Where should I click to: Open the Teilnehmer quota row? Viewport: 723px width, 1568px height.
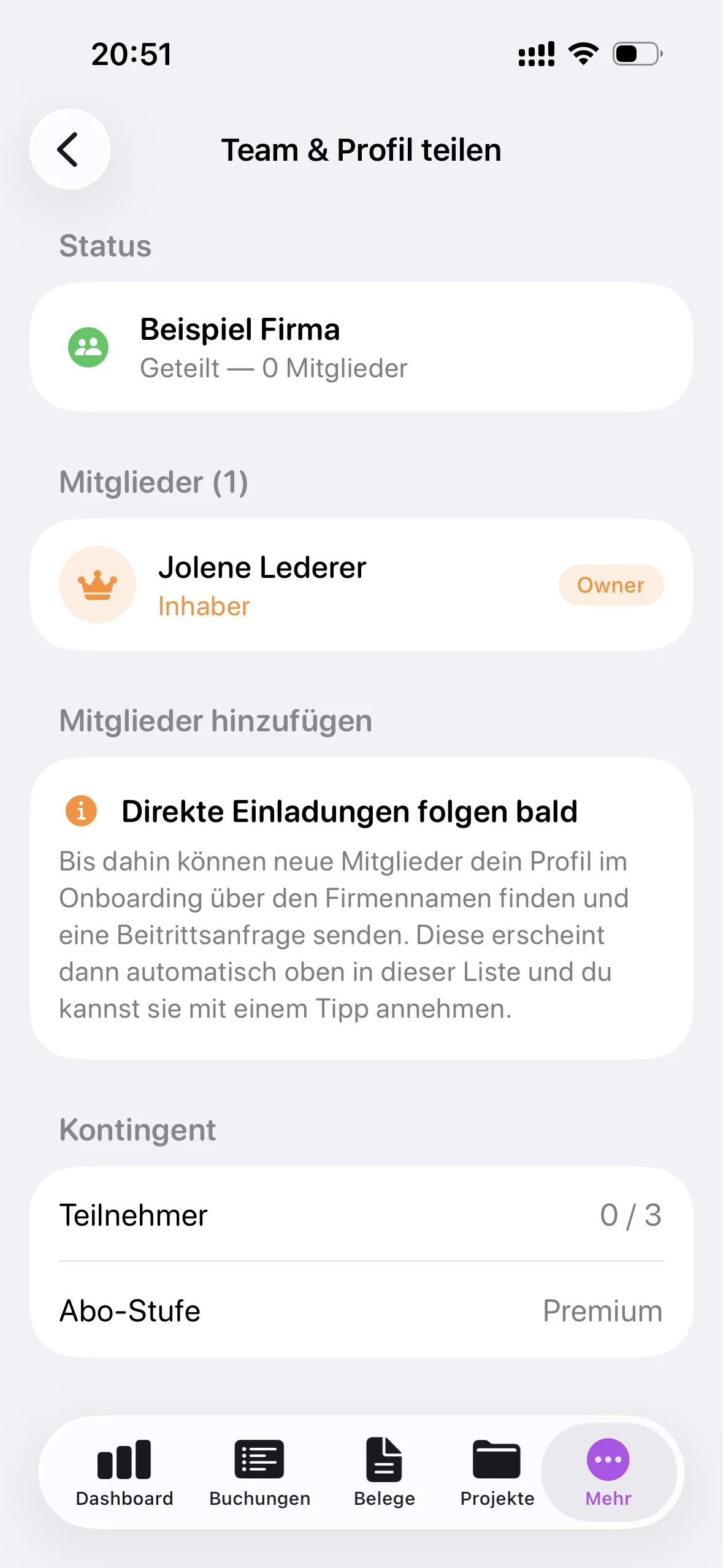coord(362,1216)
